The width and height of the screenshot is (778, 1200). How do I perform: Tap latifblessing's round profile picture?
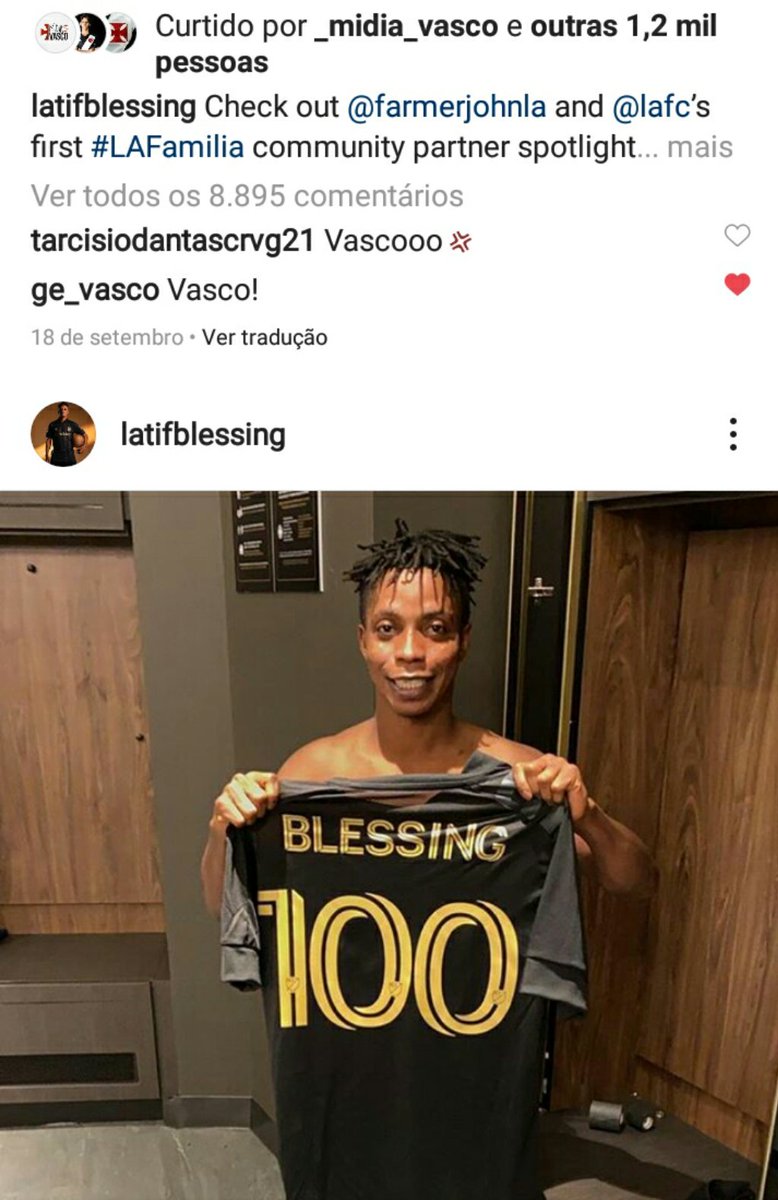coord(63,434)
